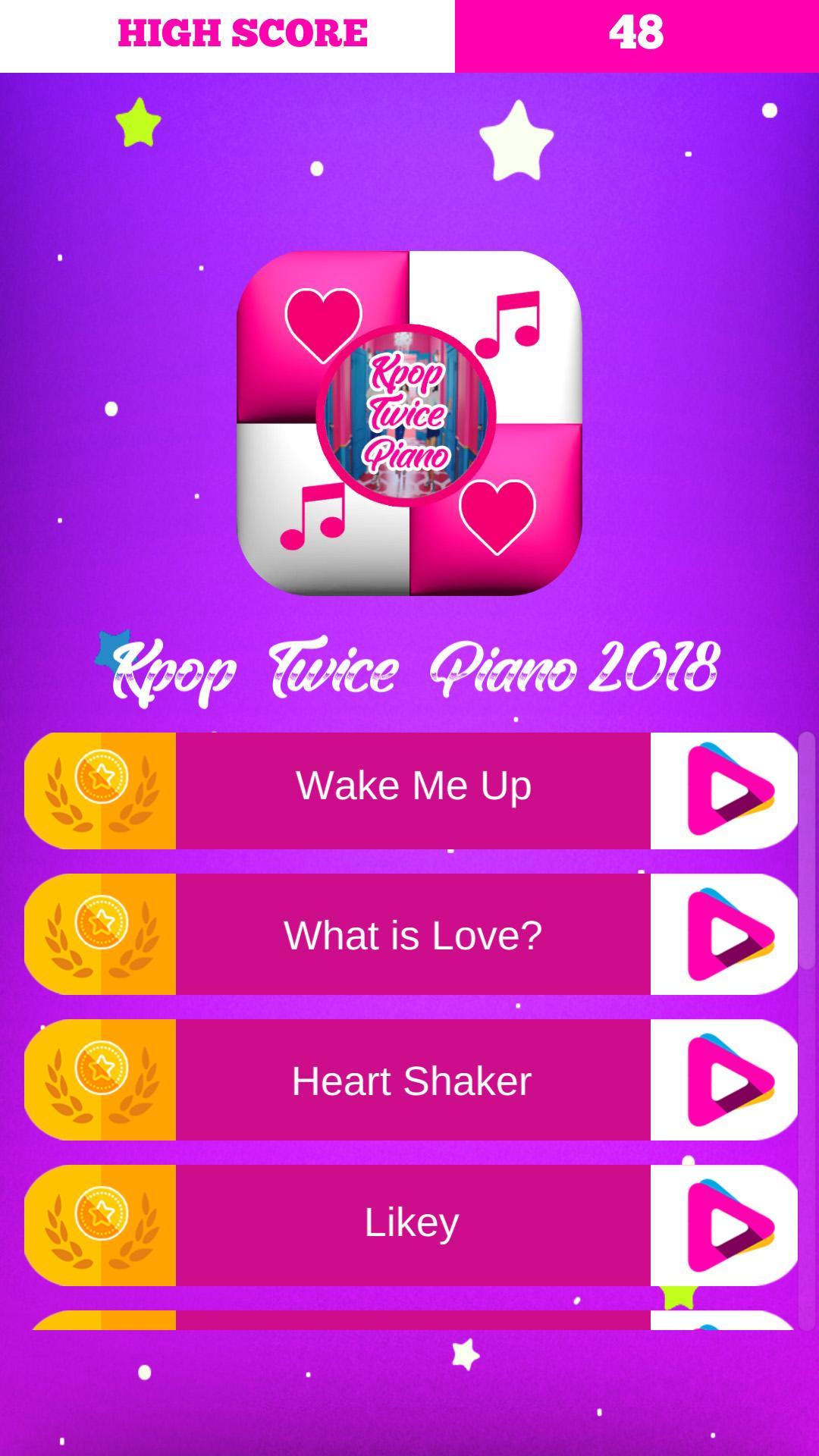Open the What is Love? row
Viewport: 819px width, 1456px height.
click(413, 935)
